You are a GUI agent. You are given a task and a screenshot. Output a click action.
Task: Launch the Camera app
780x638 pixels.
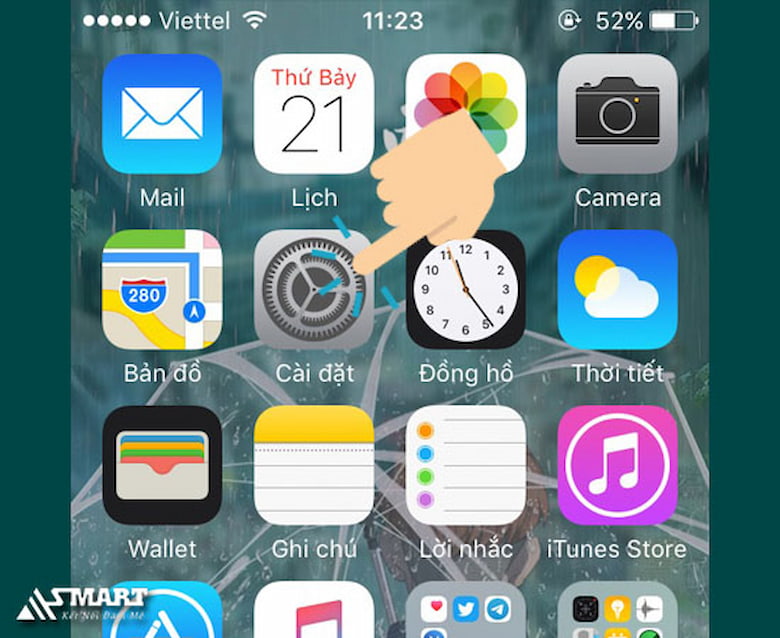click(617, 114)
